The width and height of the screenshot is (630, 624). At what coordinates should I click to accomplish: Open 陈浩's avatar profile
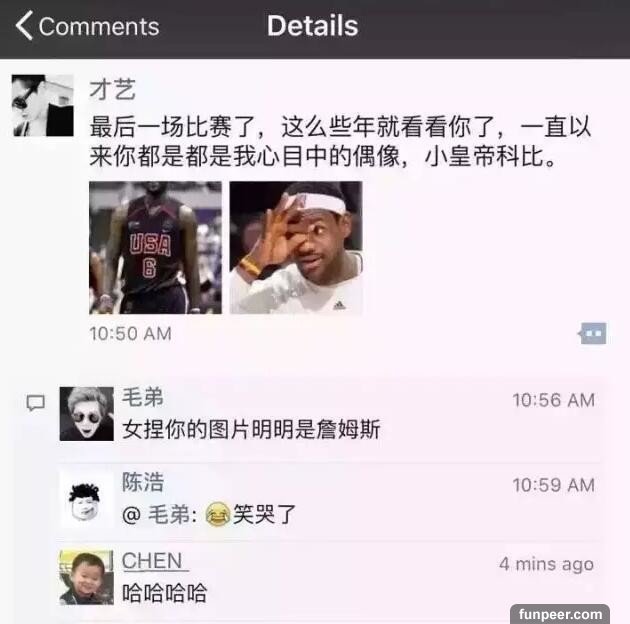[x=86, y=498]
